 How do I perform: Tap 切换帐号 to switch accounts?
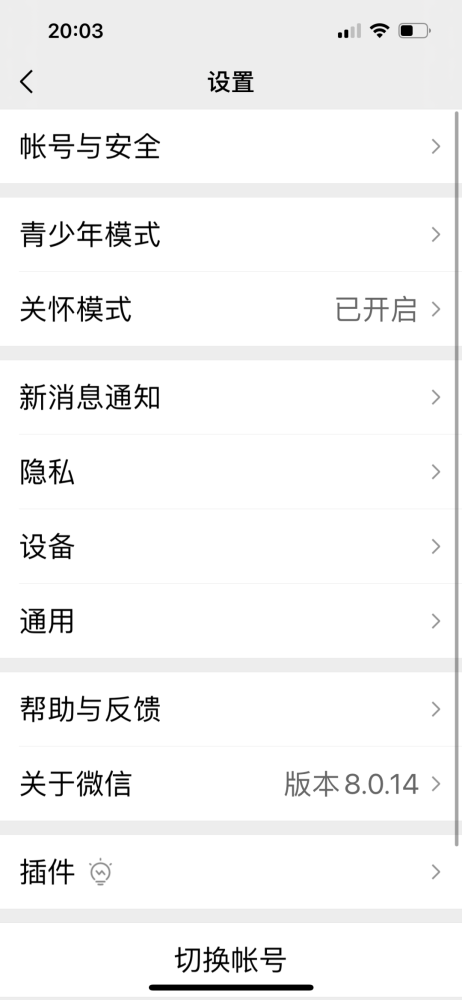tap(231, 960)
